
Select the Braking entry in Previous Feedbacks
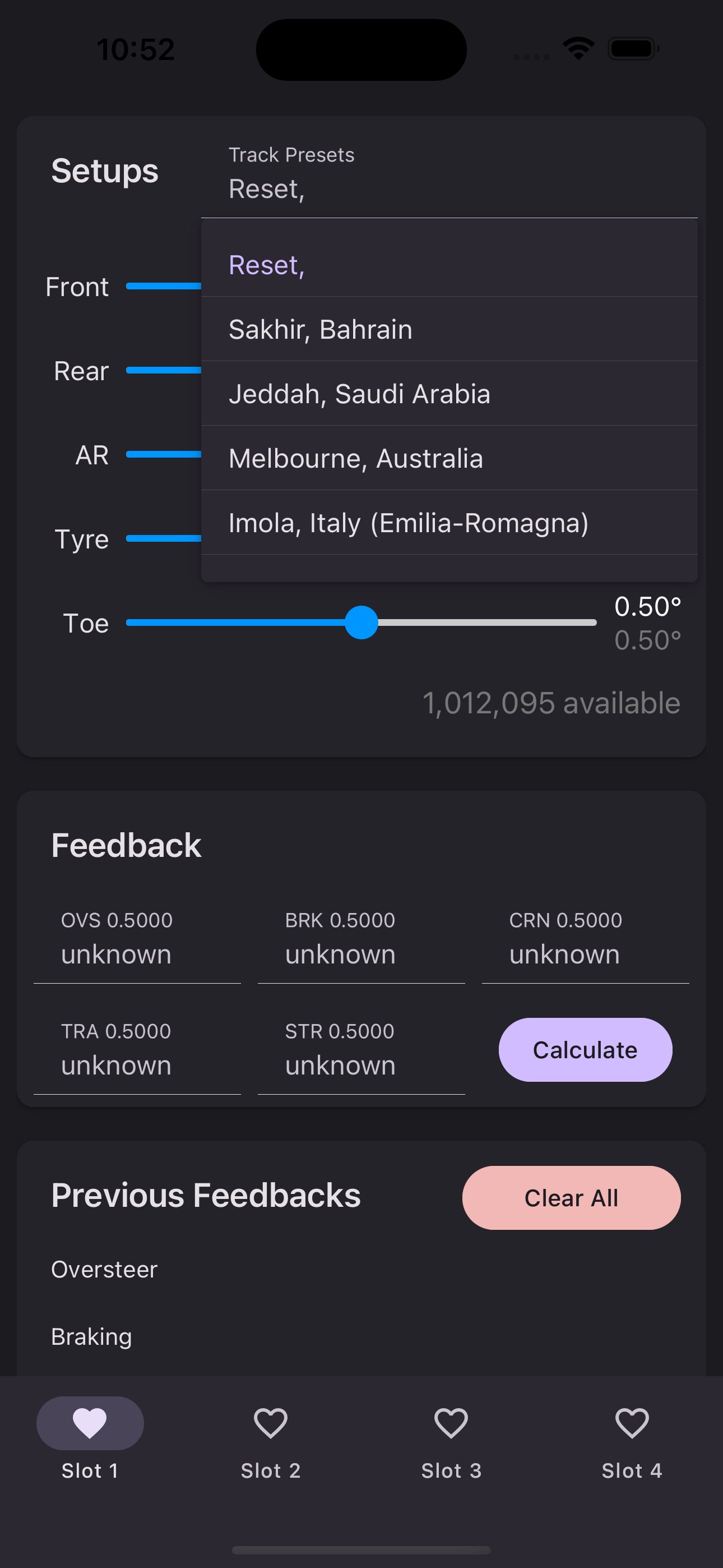91,1338
